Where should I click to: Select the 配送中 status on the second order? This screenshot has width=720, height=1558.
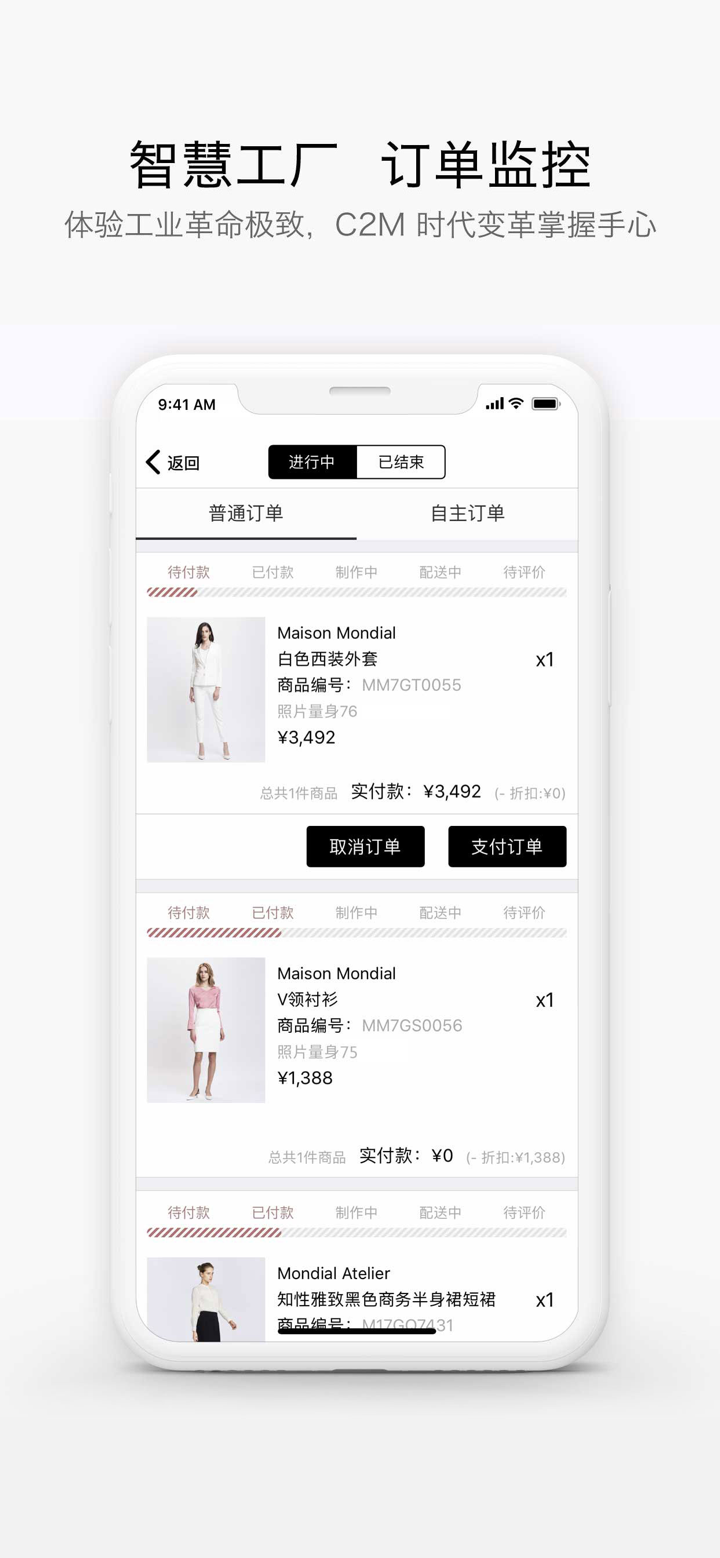tap(440, 913)
